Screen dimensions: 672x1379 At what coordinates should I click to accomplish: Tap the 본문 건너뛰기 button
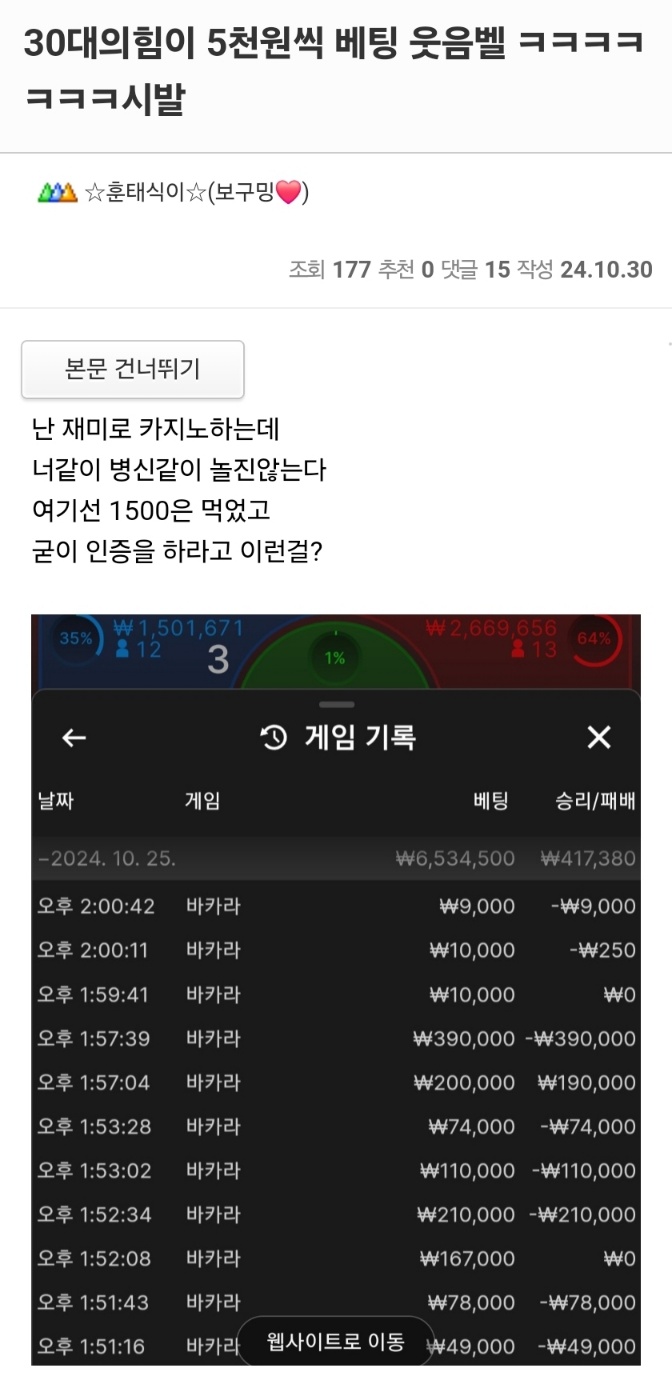pos(132,369)
